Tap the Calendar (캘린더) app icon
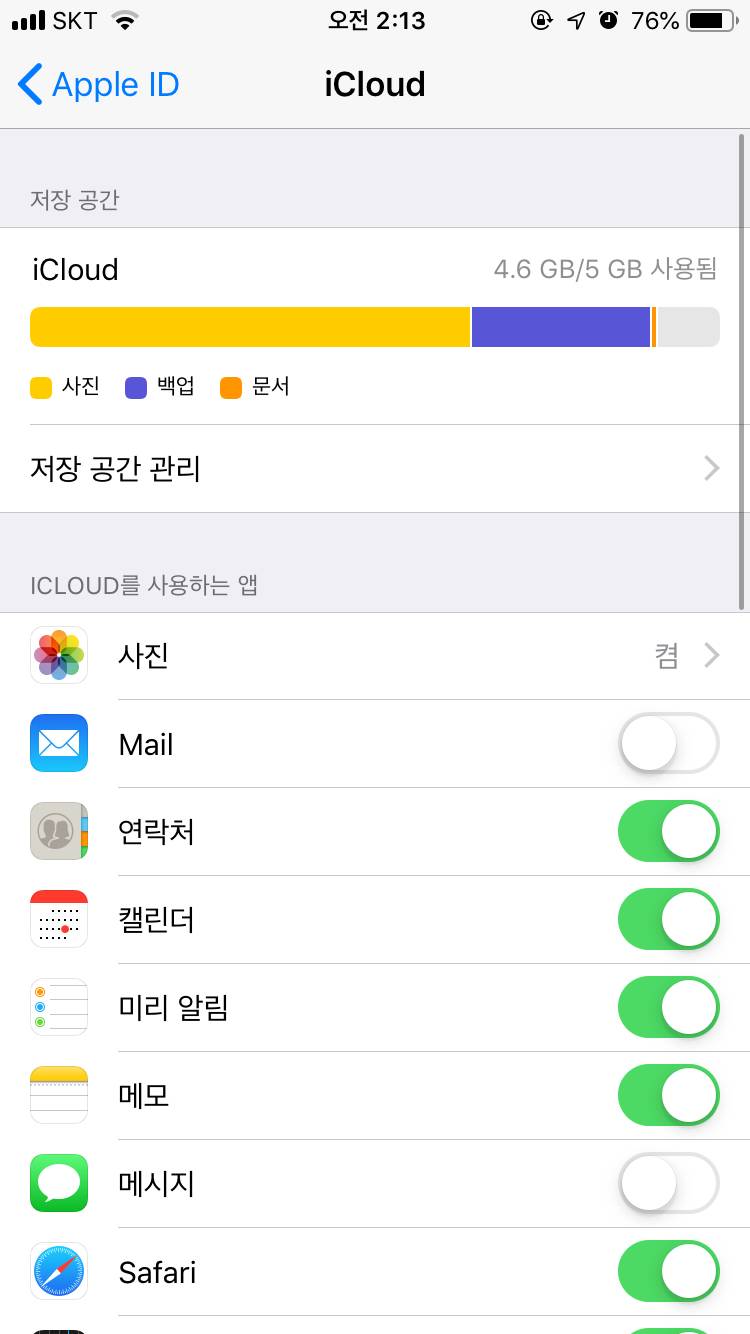Screen dimensions: 750x1334 (58, 919)
